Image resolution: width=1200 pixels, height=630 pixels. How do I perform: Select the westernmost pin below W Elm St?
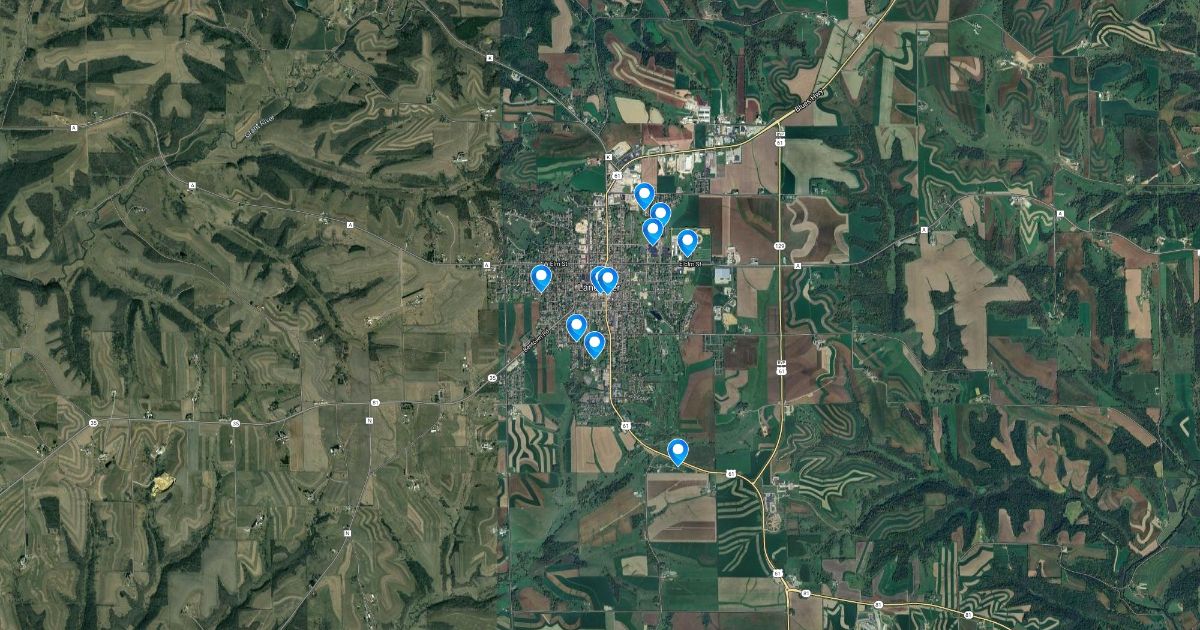pos(541,276)
